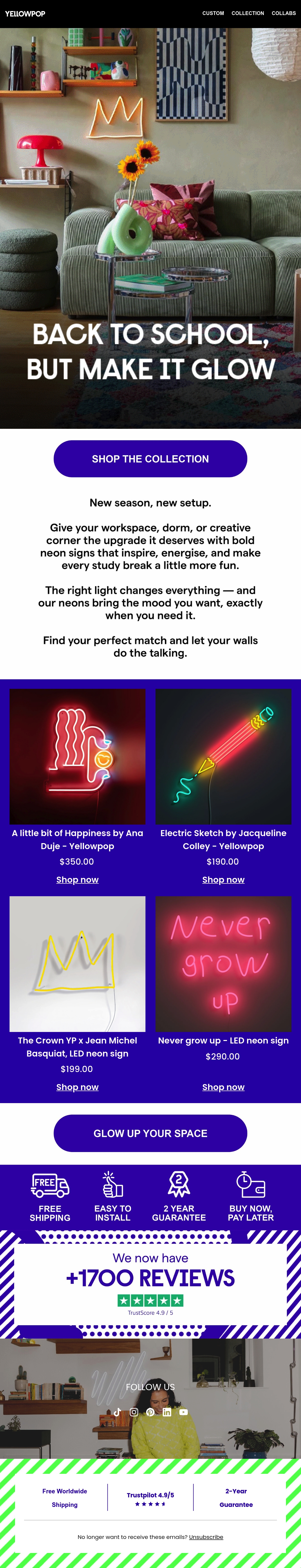Open Electric Sketch pencil neon product image

coord(223,757)
